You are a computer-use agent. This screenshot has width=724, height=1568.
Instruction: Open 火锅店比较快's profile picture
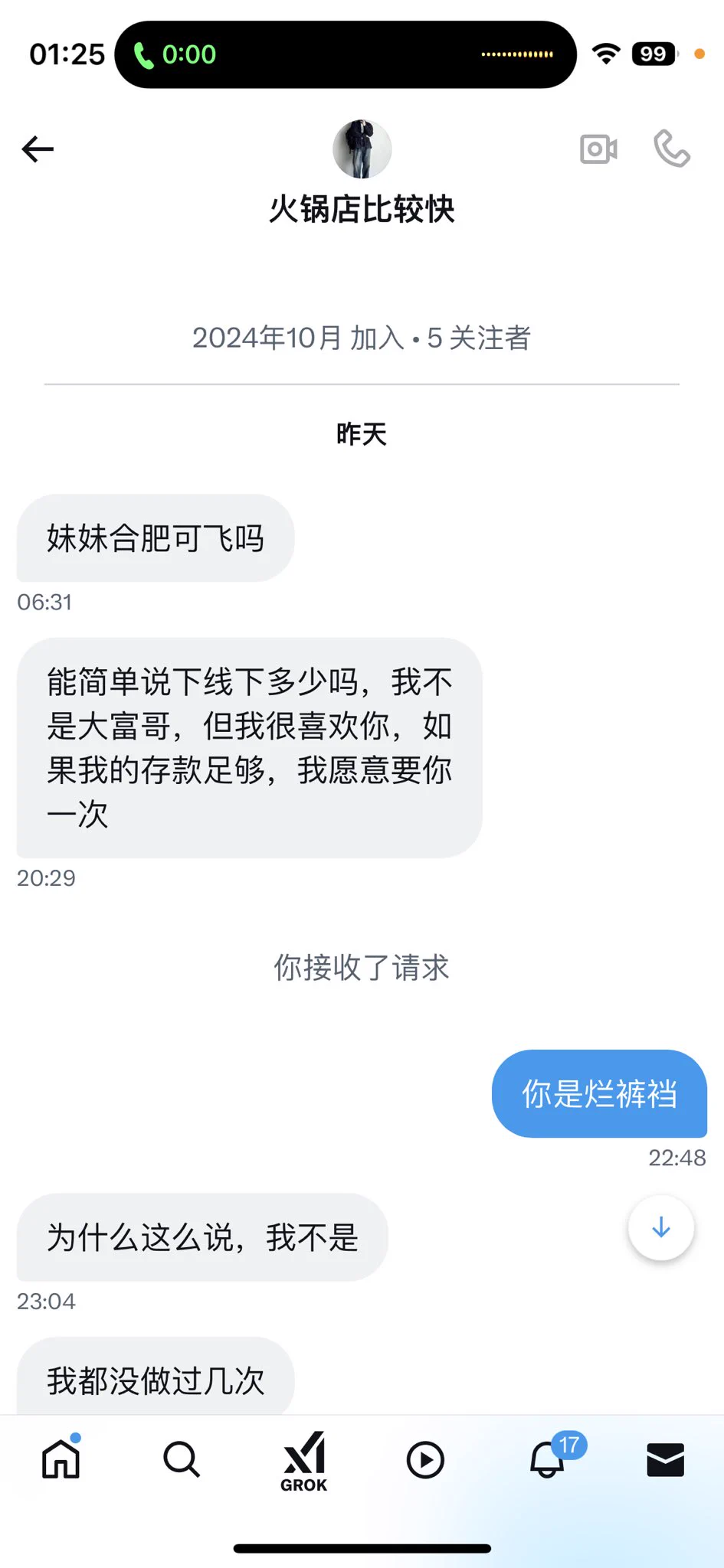pos(362,149)
